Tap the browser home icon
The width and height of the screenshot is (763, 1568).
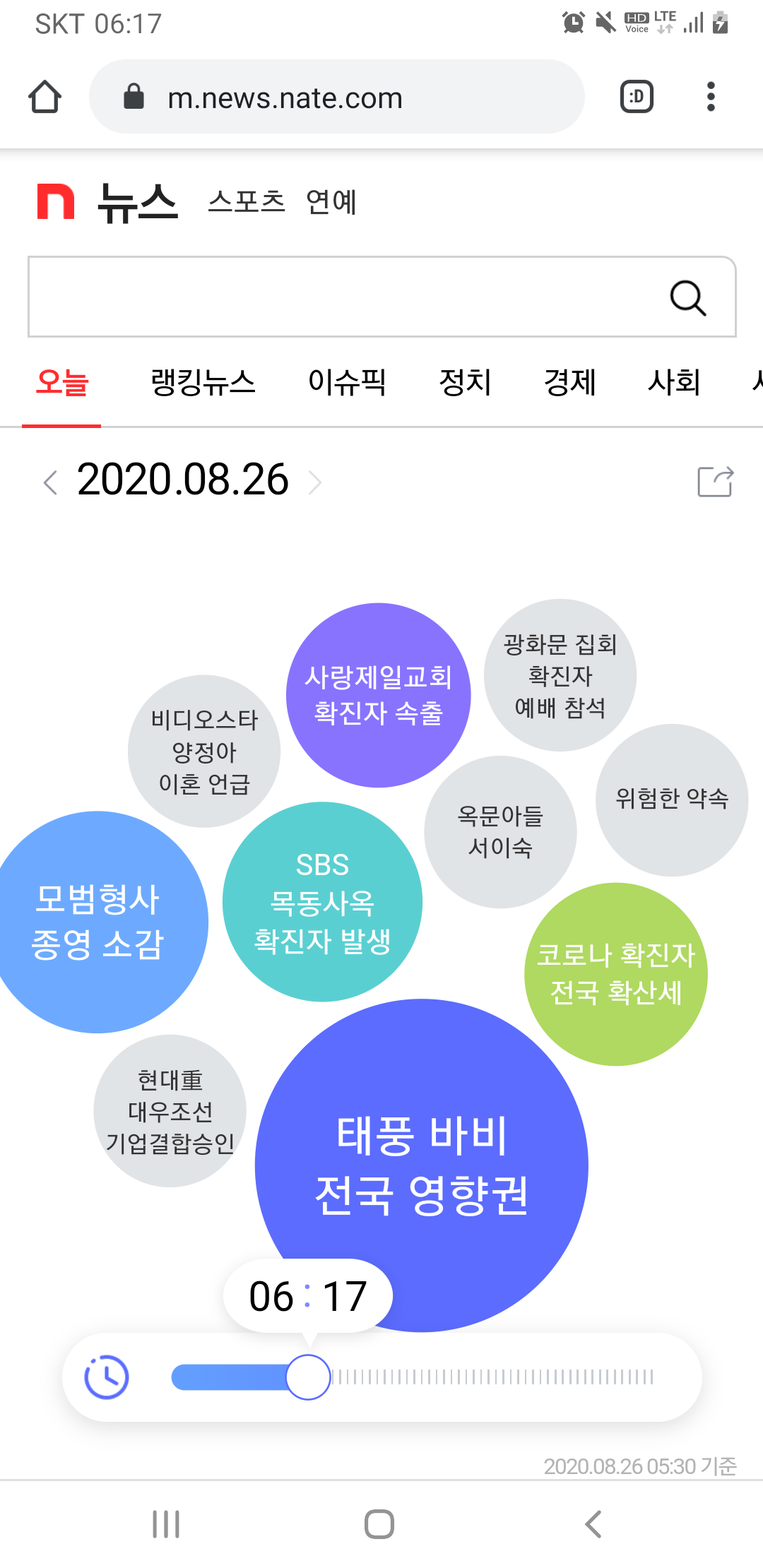coord(45,97)
